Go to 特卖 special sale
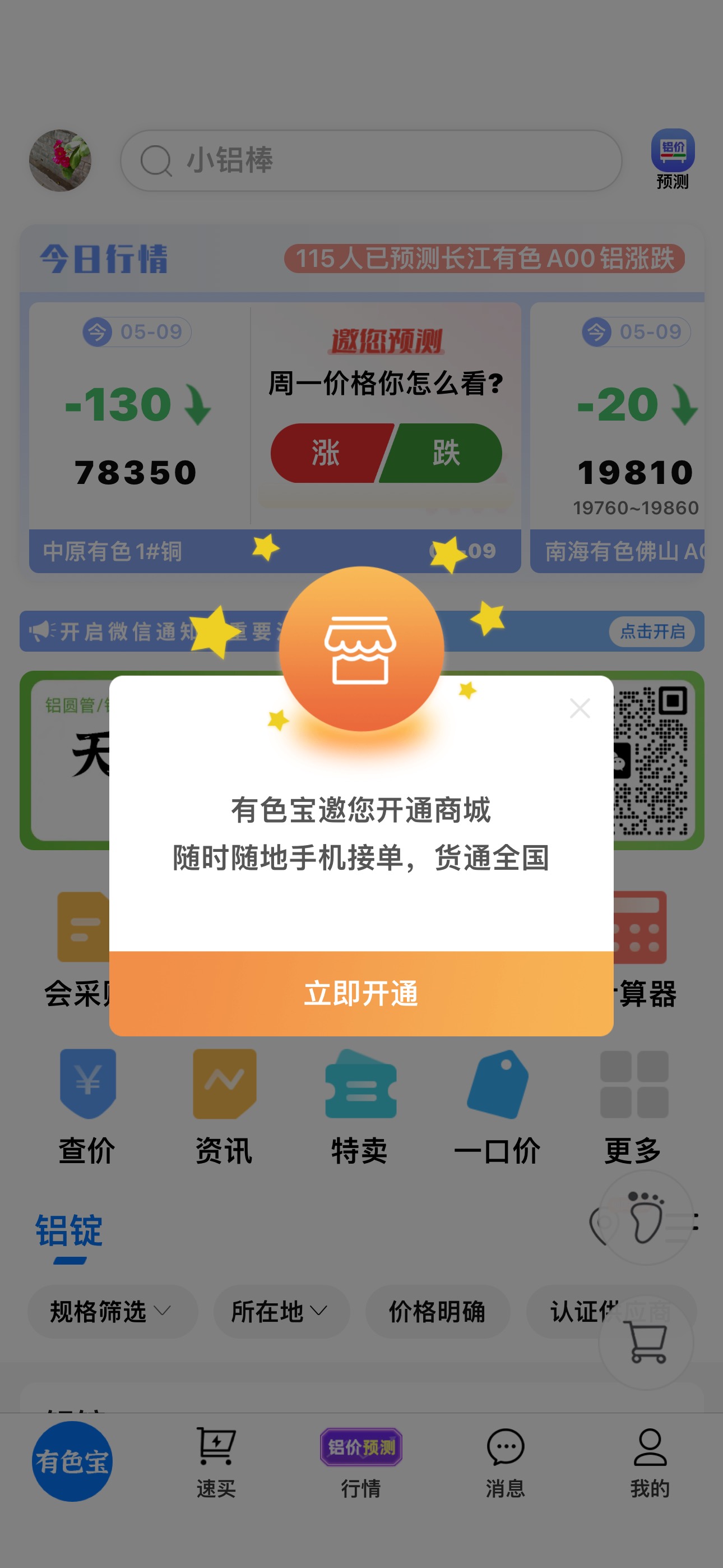Image resolution: width=723 pixels, height=1568 pixels. click(x=360, y=1105)
